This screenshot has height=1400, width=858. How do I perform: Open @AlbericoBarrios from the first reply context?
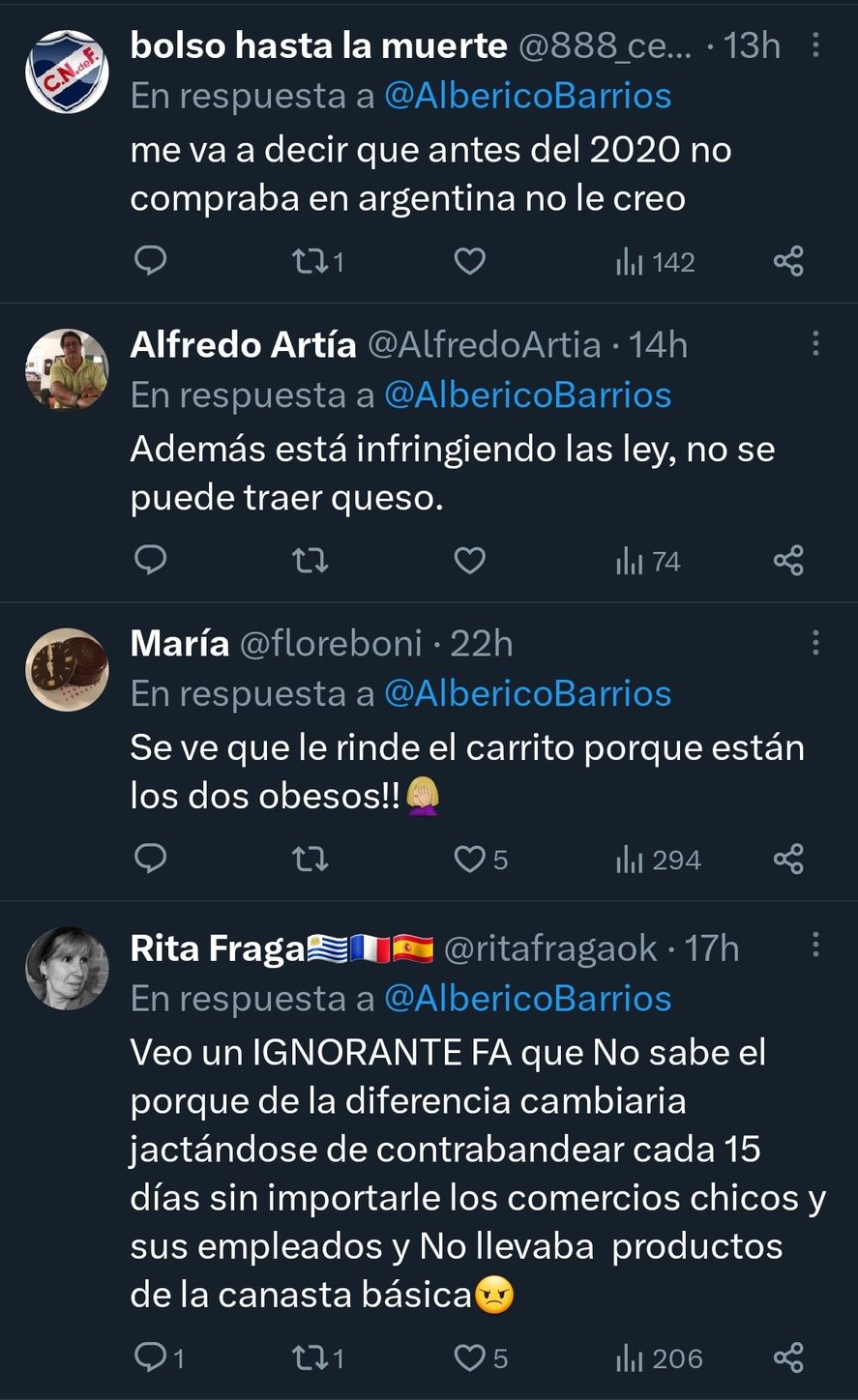(526, 95)
